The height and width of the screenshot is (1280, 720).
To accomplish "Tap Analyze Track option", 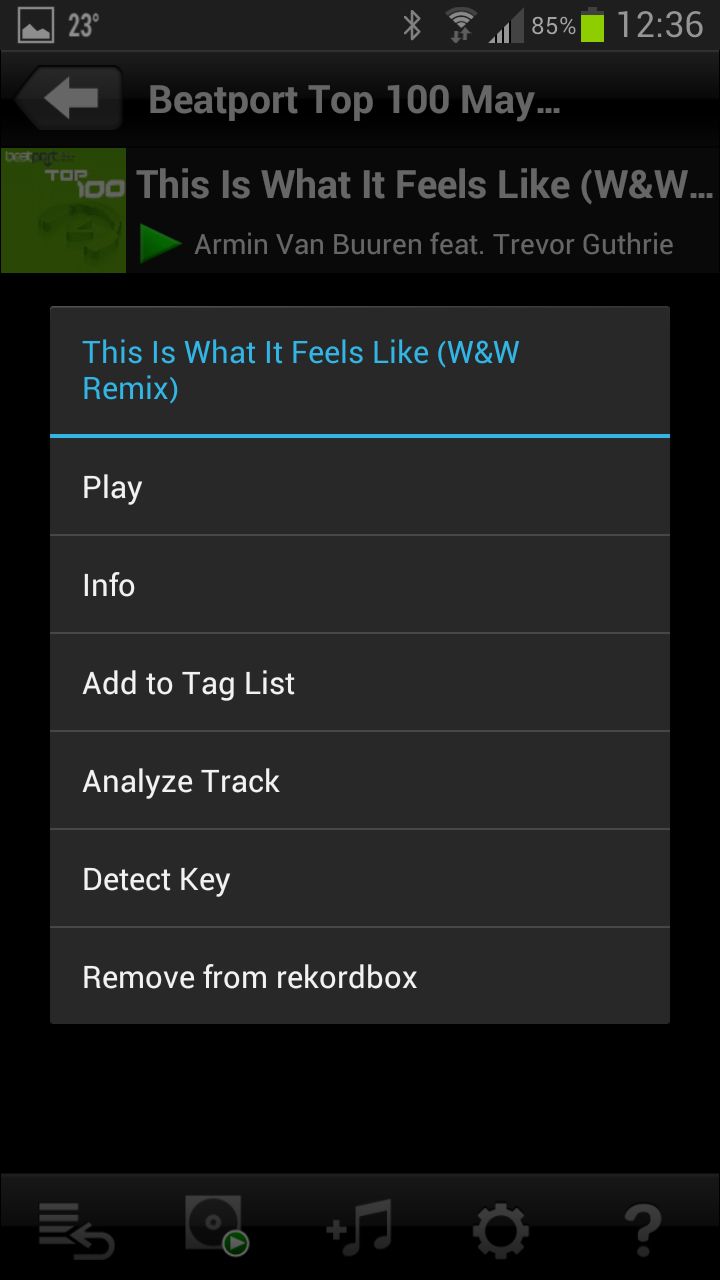I will (x=360, y=781).
